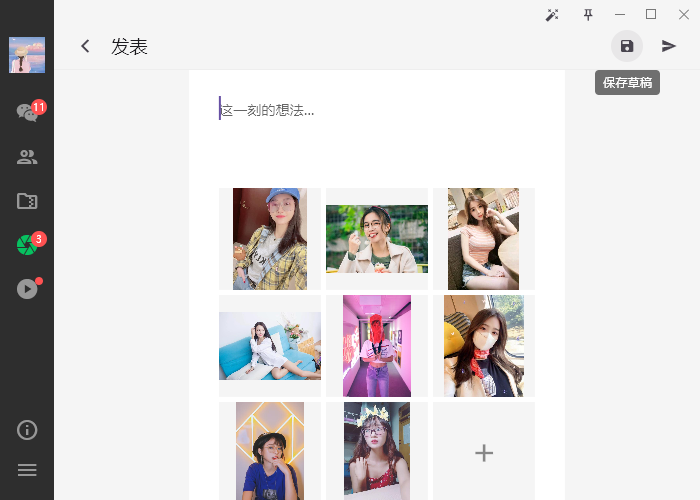Image resolution: width=700 pixels, height=500 pixels.
Task: Close the window
Action: (x=682, y=14)
